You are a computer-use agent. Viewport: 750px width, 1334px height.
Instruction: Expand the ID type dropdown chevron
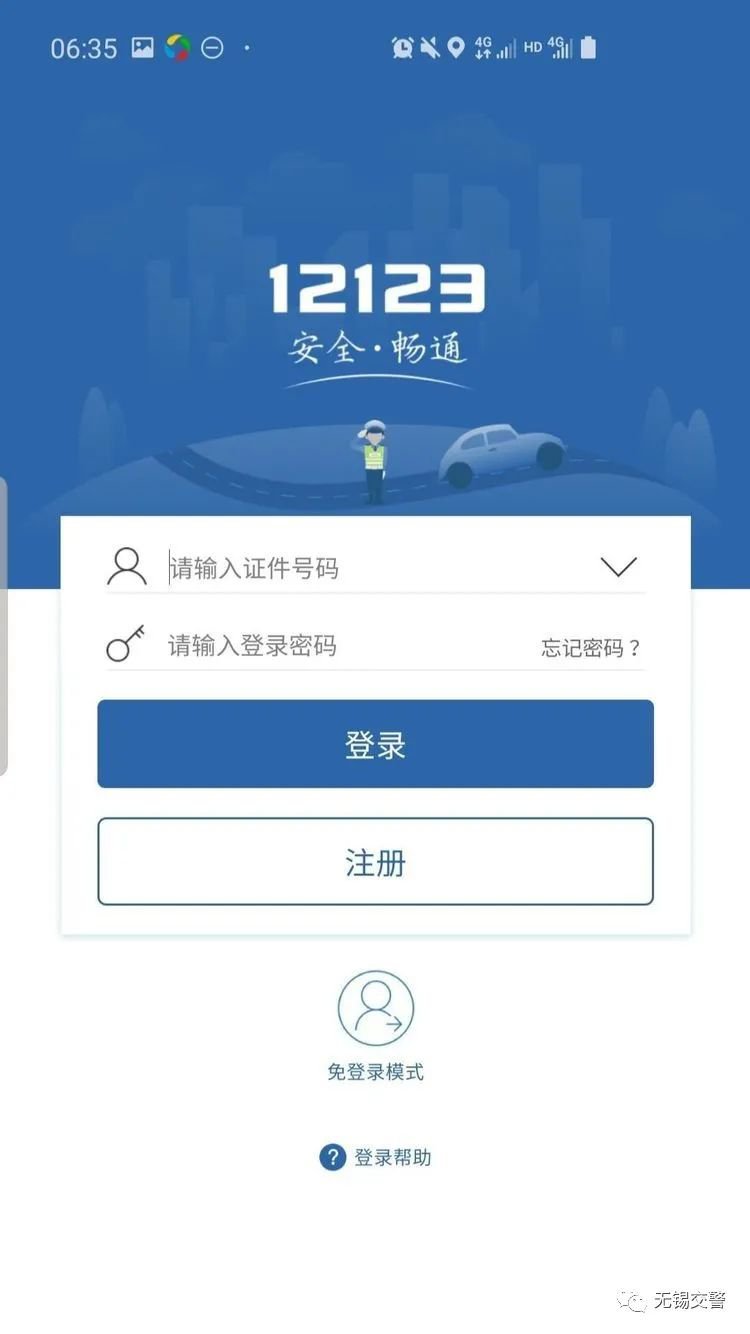pyautogui.click(x=618, y=567)
